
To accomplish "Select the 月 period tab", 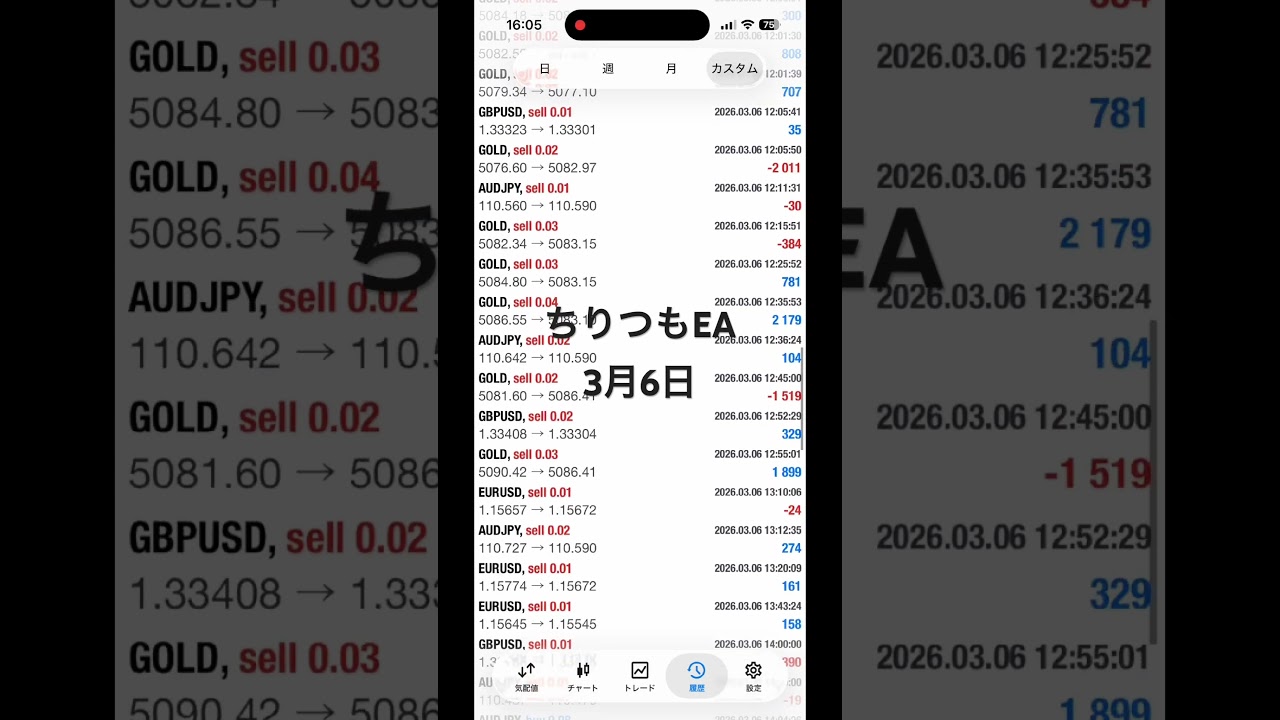I will tap(671, 69).
